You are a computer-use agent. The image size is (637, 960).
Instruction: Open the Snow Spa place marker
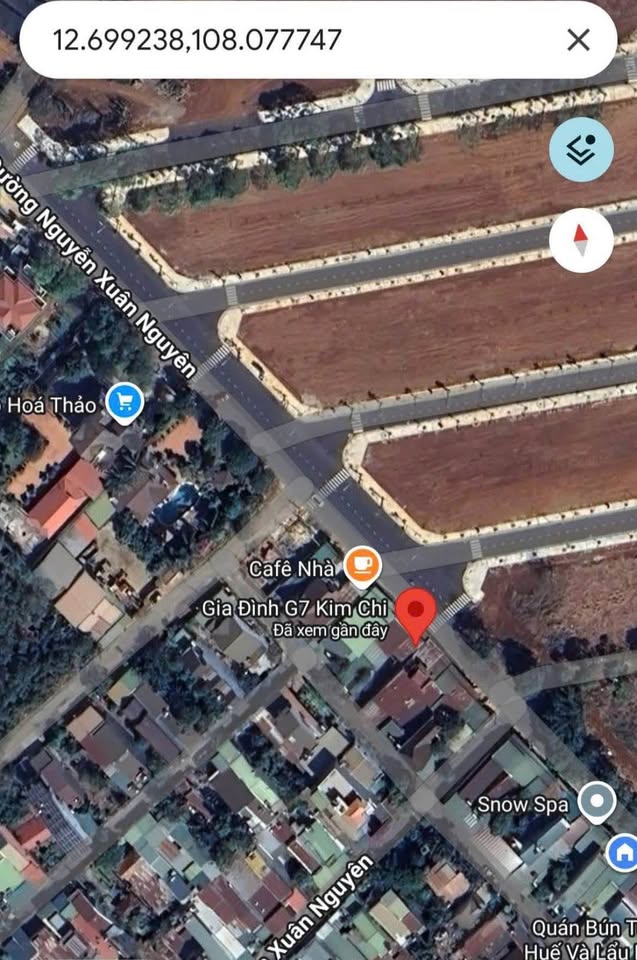pos(598,801)
